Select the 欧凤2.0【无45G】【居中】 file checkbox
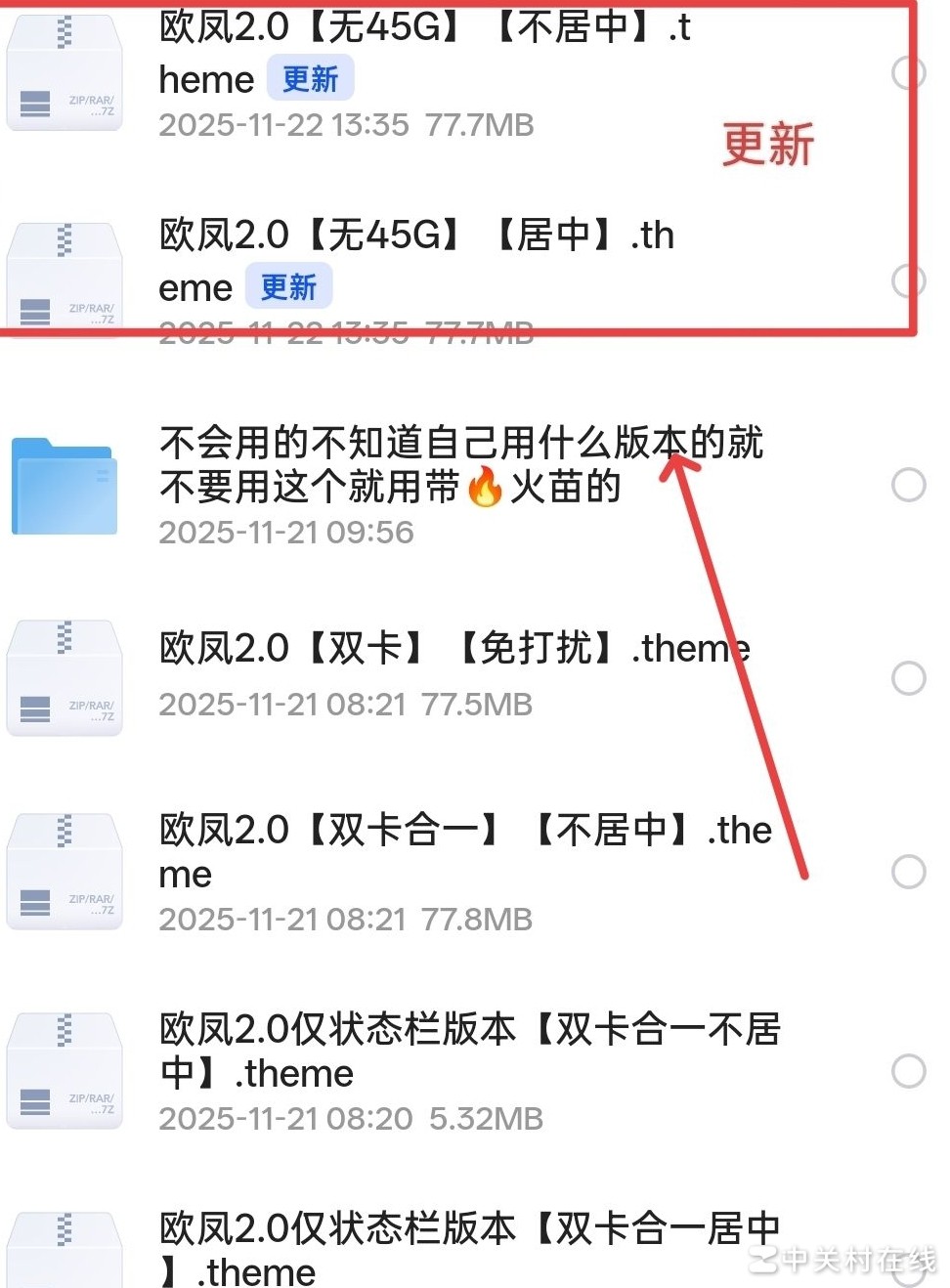The image size is (950, 1288). pyautogui.click(x=908, y=281)
